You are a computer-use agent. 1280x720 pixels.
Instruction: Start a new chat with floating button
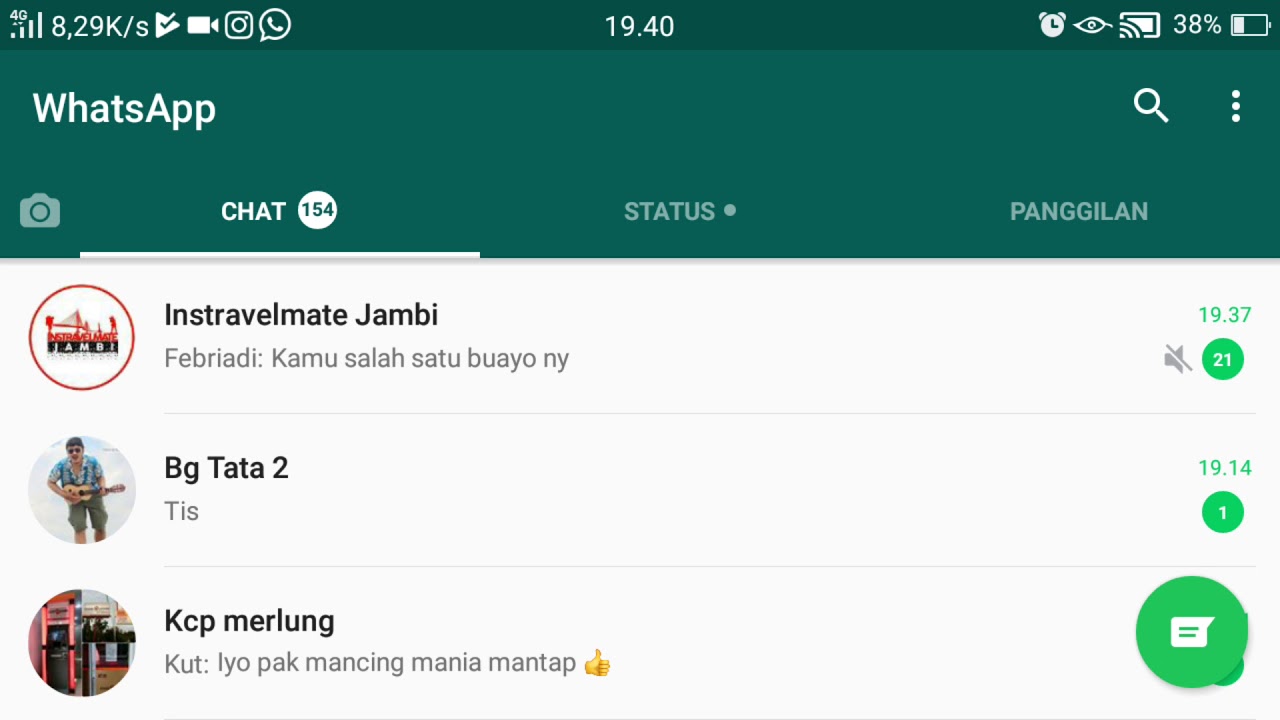tap(1191, 632)
